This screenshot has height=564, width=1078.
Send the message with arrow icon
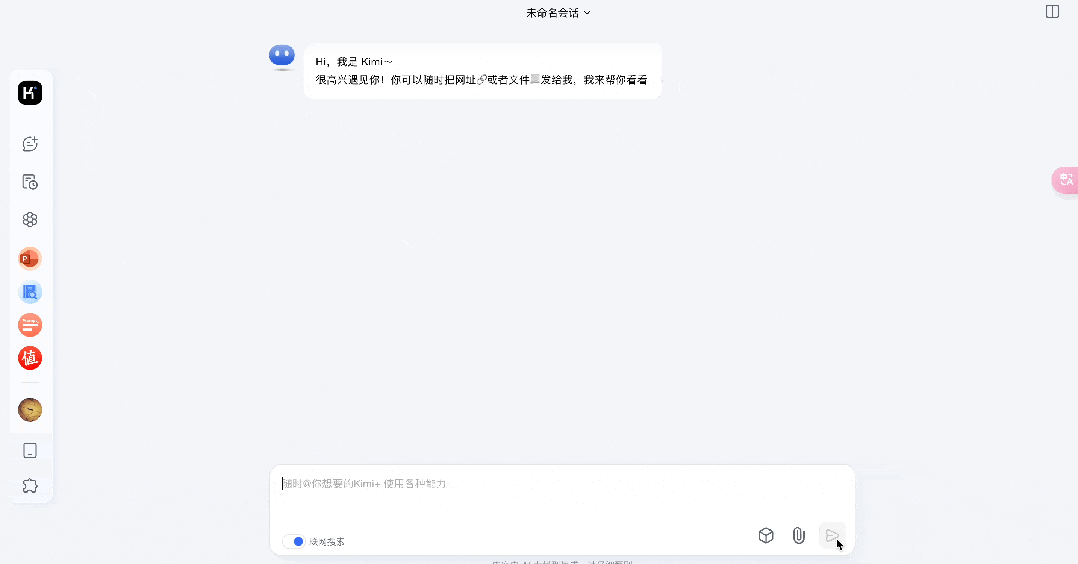[831, 535]
